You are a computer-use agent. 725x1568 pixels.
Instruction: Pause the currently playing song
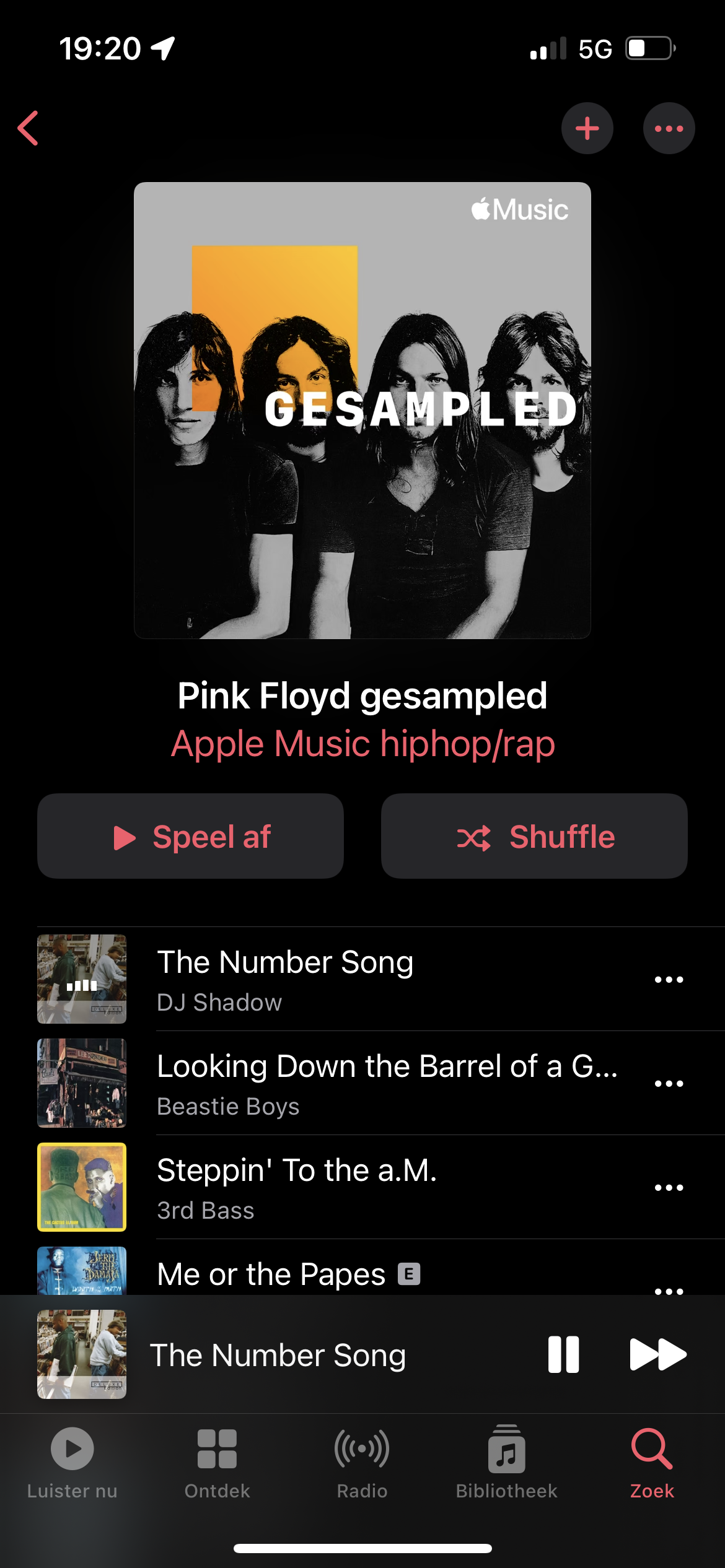tap(563, 1354)
